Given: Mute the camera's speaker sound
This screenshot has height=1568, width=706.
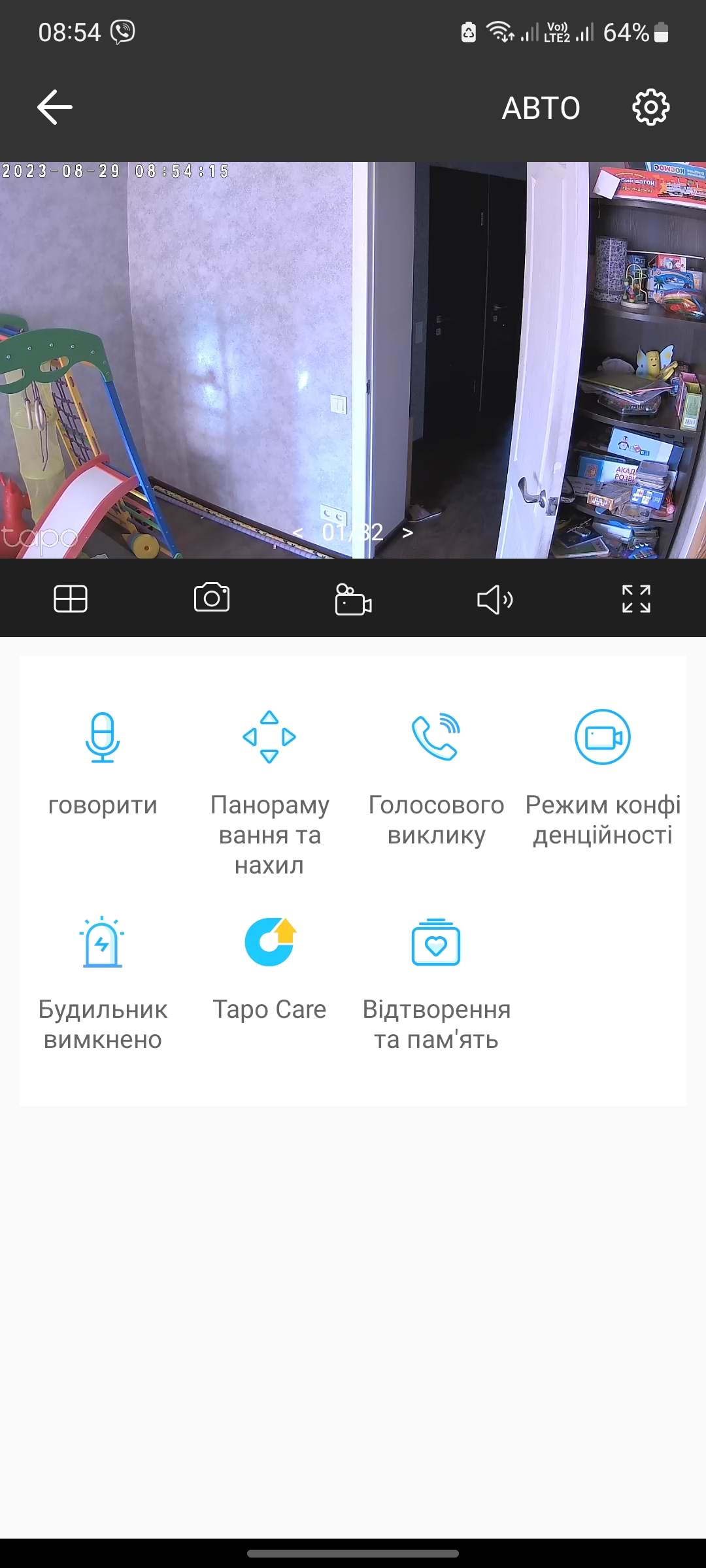Looking at the screenshot, I should click(x=495, y=599).
